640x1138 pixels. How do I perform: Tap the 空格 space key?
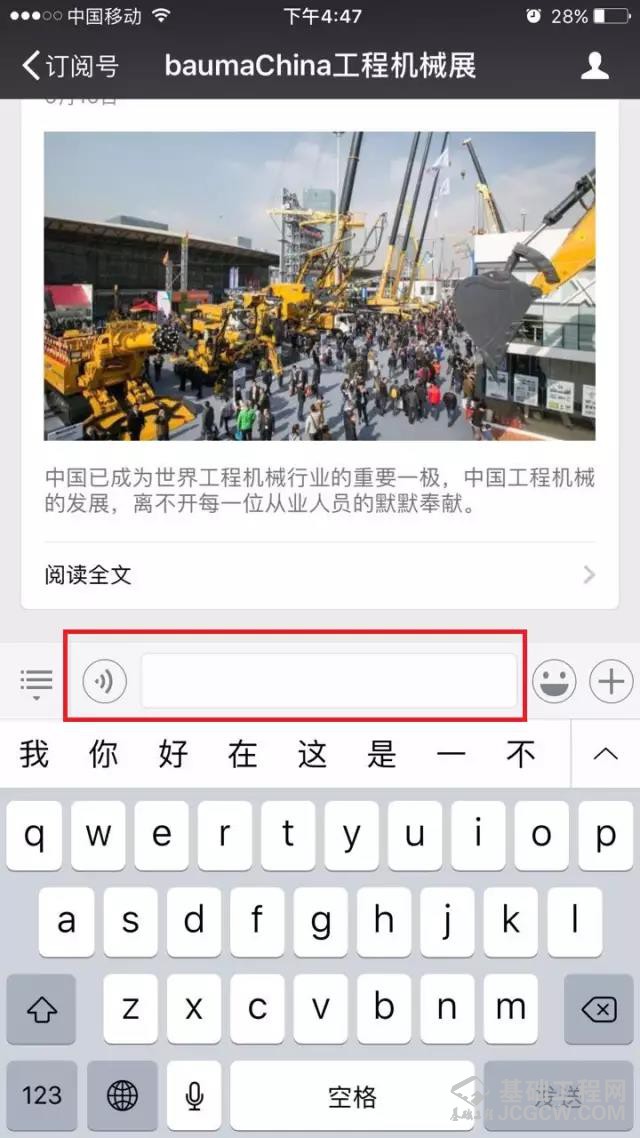pyautogui.click(x=352, y=1095)
